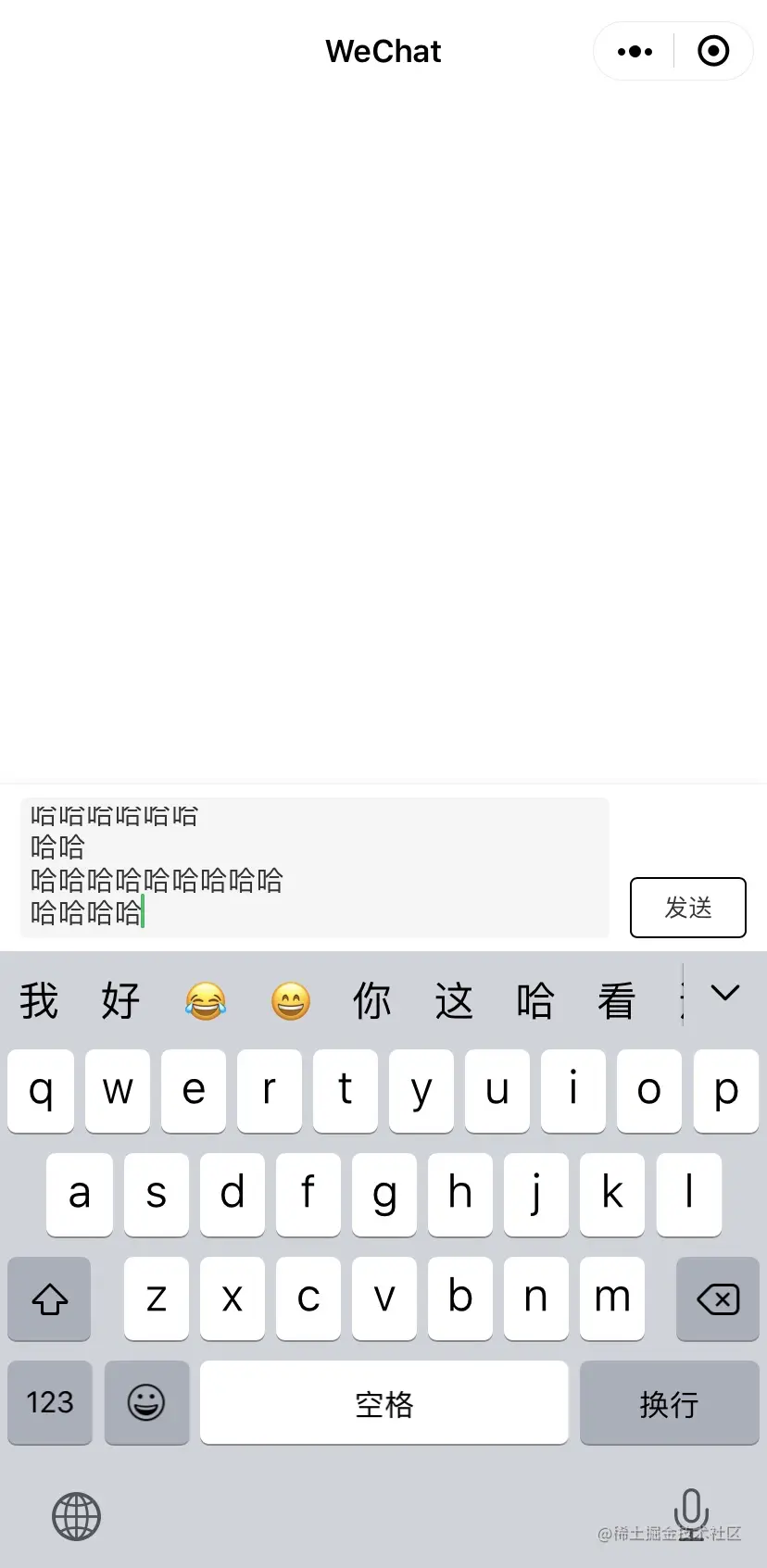Viewport: 767px width, 1568px height.
Task: Insert a line break with 换行
Action: [x=669, y=1403]
